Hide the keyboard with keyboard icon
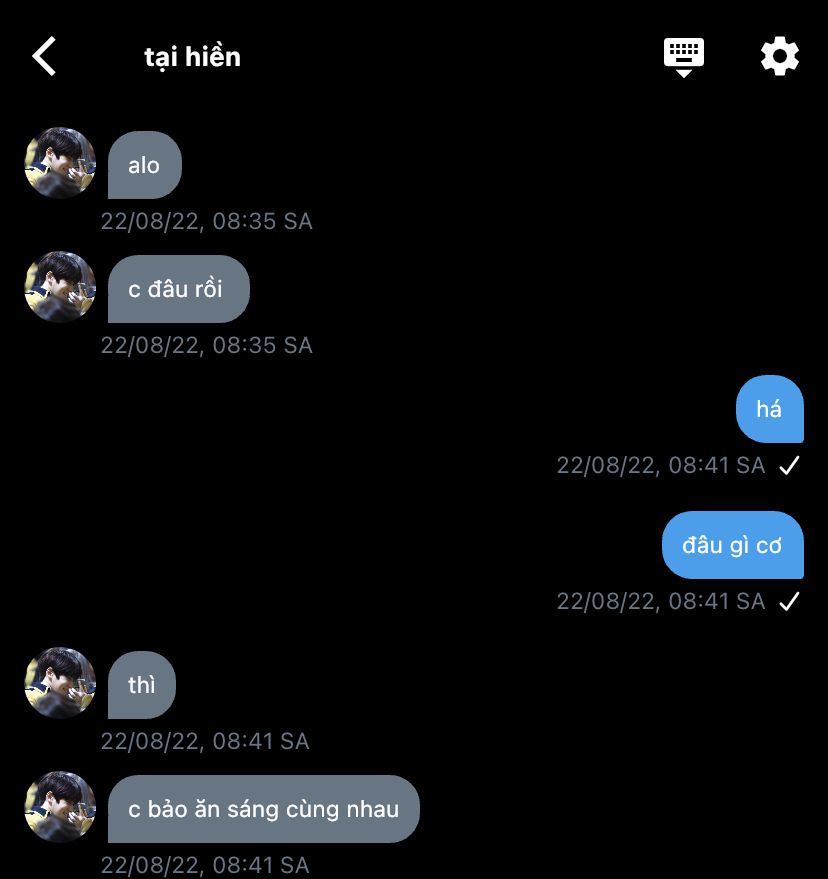 pos(684,56)
